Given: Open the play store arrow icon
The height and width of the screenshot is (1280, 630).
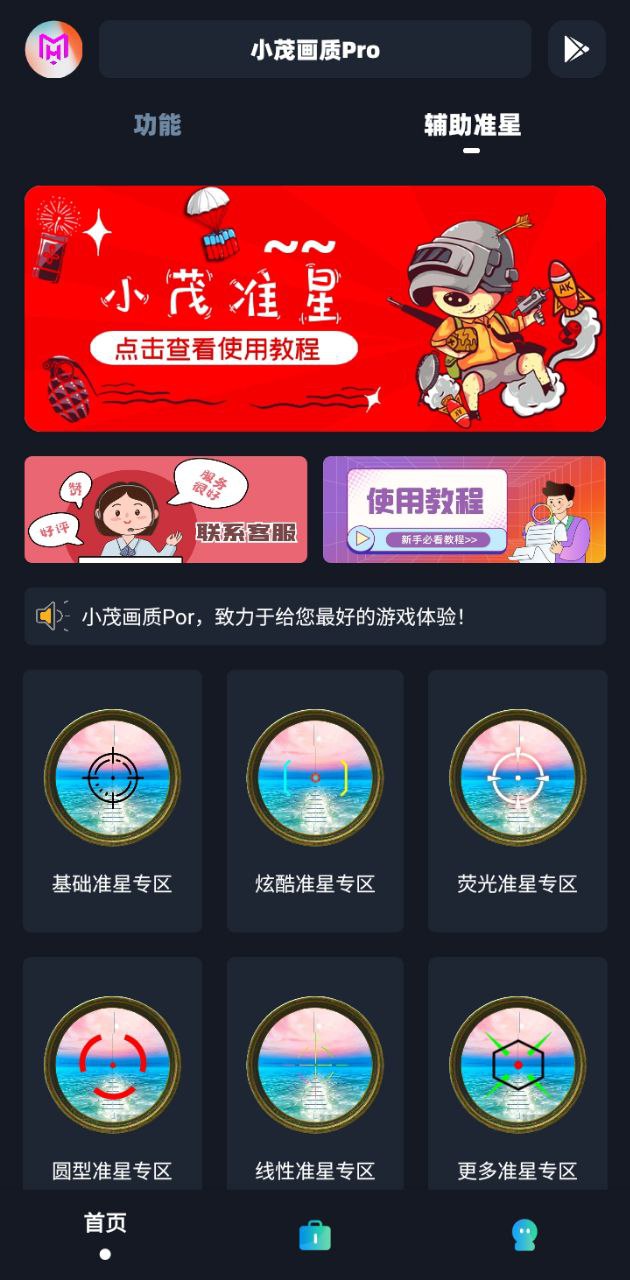Looking at the screenshot, I should tap(576, 49).
